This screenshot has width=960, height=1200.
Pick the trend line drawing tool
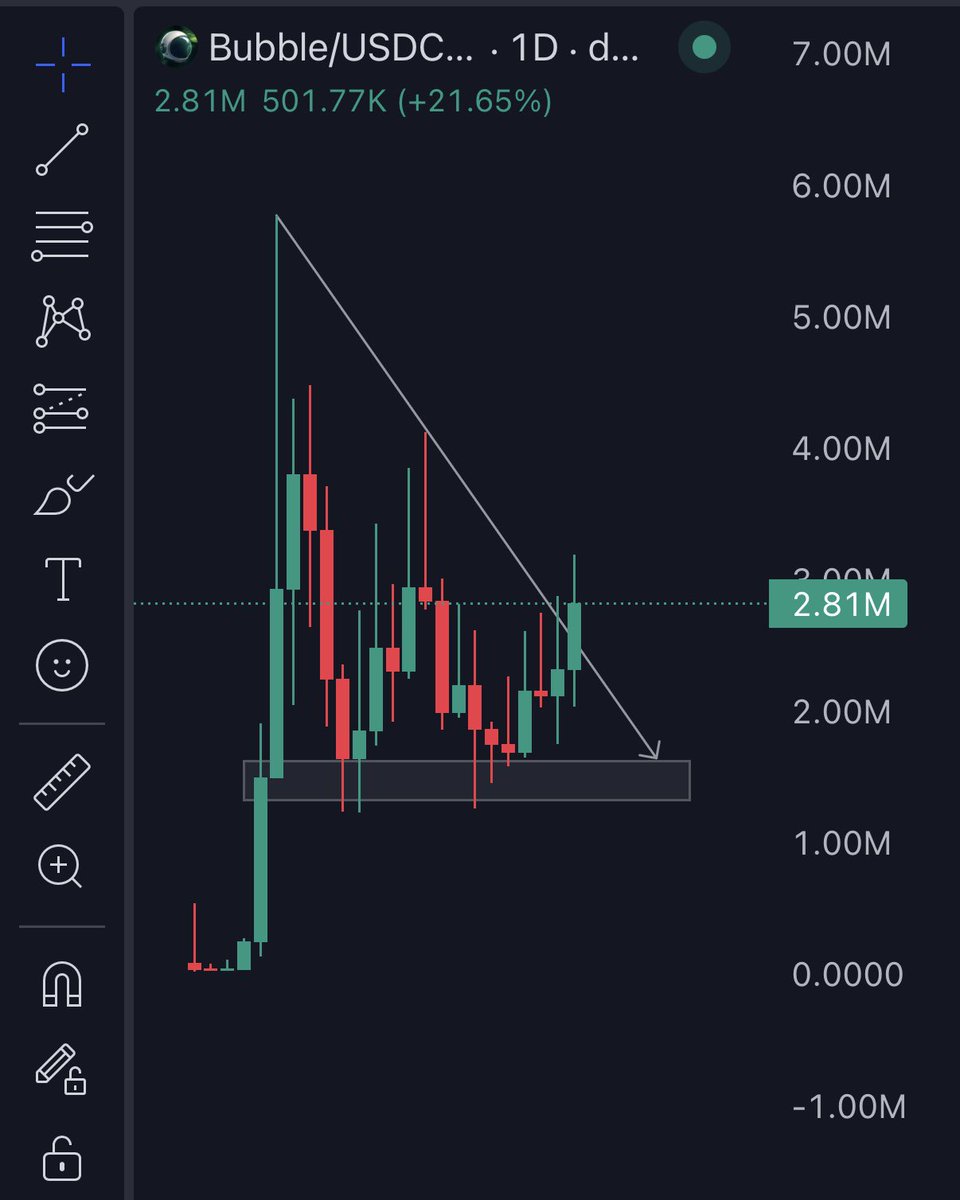[x=62, y=150]
